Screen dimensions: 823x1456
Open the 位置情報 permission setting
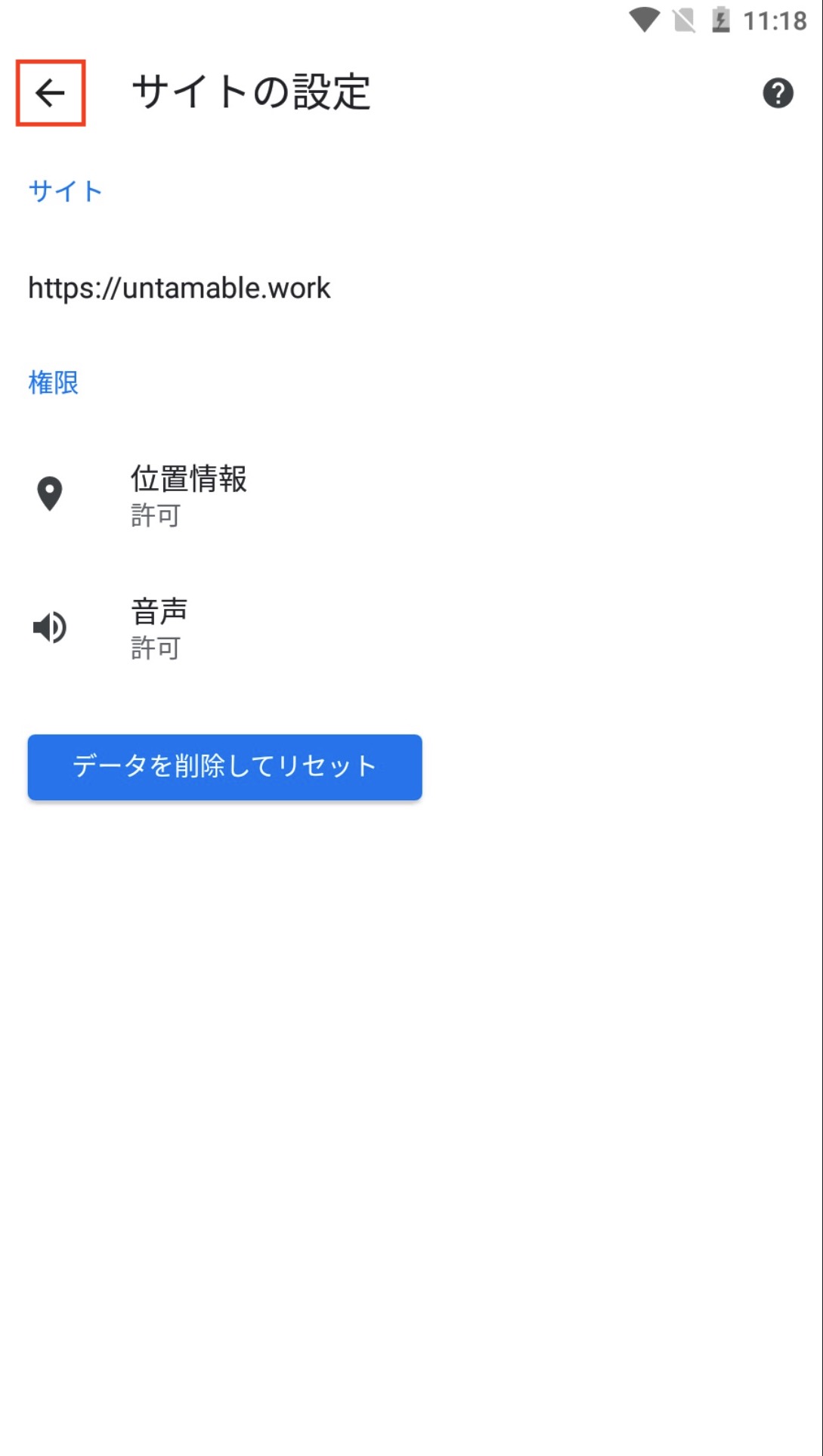(x=189, y=495)
